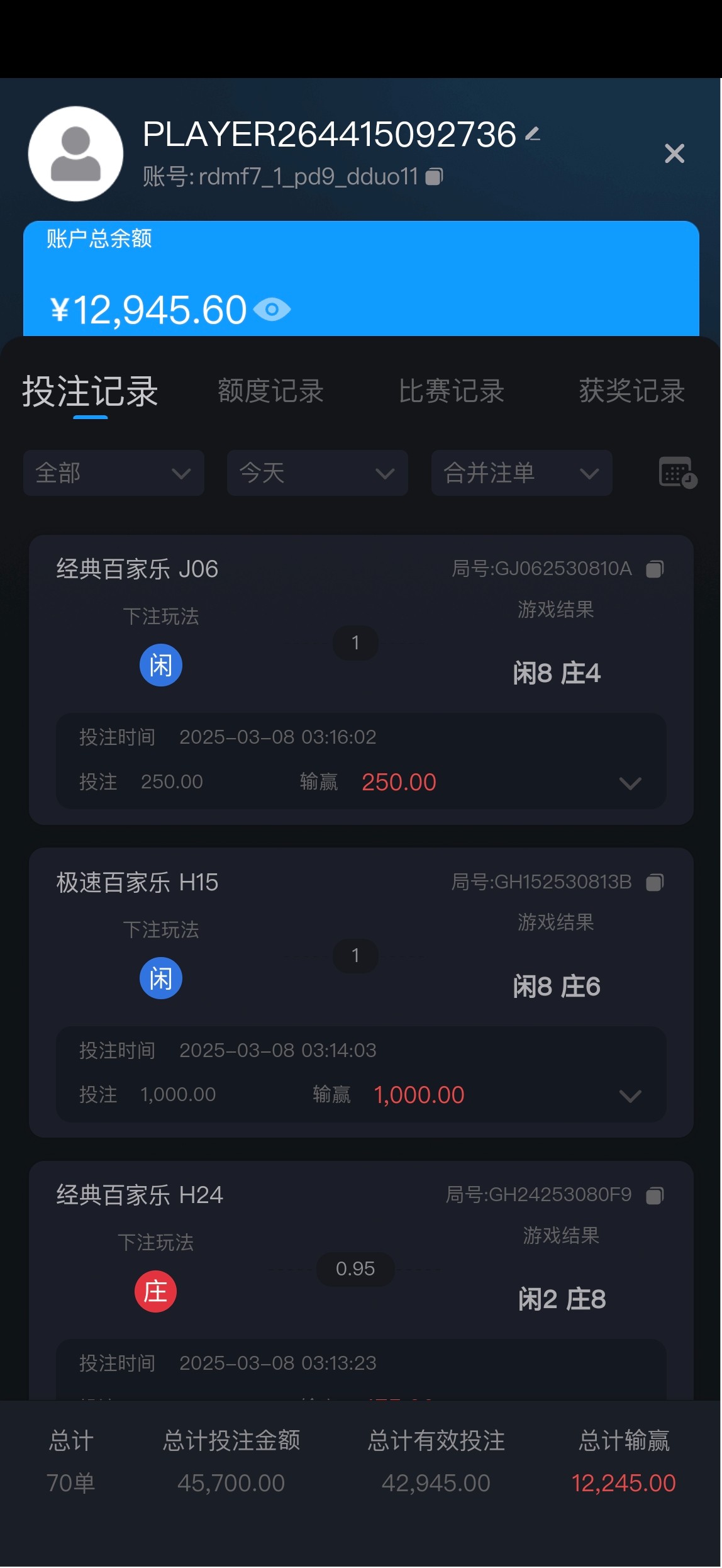
Task: Open the 今天 date dropdown
Action: click(318, 473)
